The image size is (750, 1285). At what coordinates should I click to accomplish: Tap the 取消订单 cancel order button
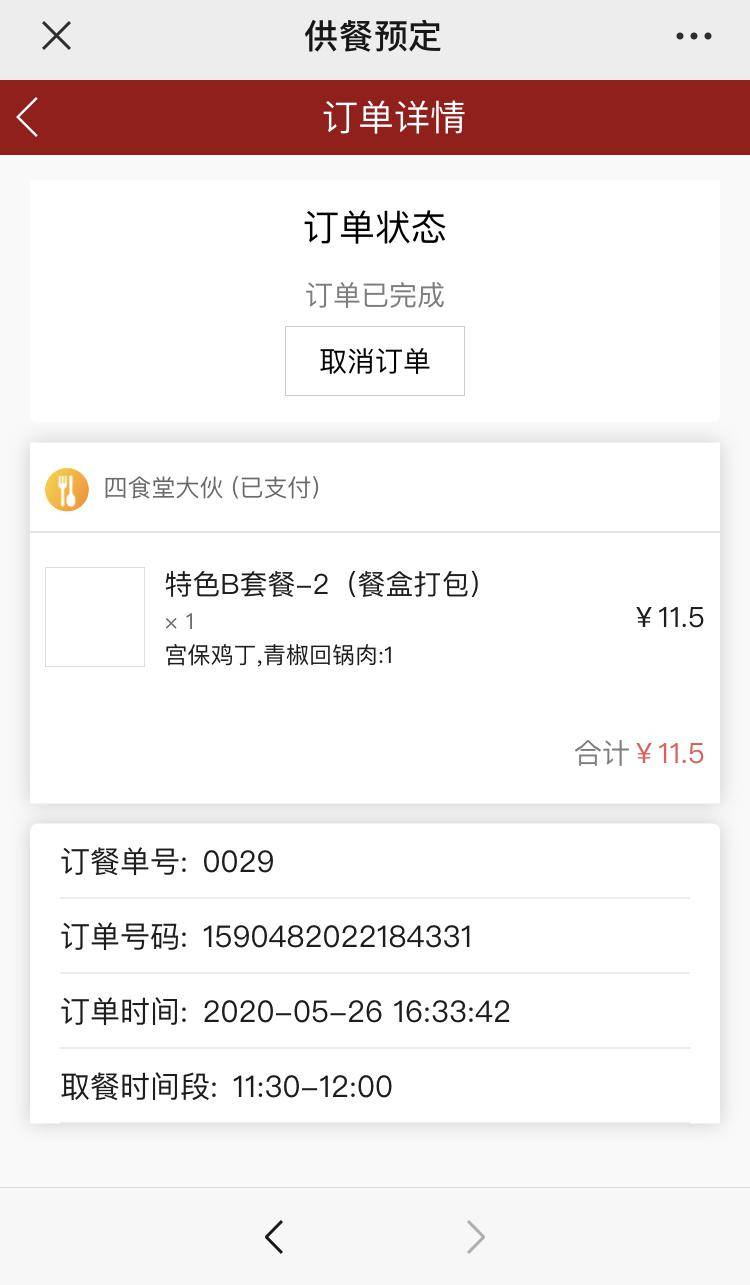(x=374, y=361)
